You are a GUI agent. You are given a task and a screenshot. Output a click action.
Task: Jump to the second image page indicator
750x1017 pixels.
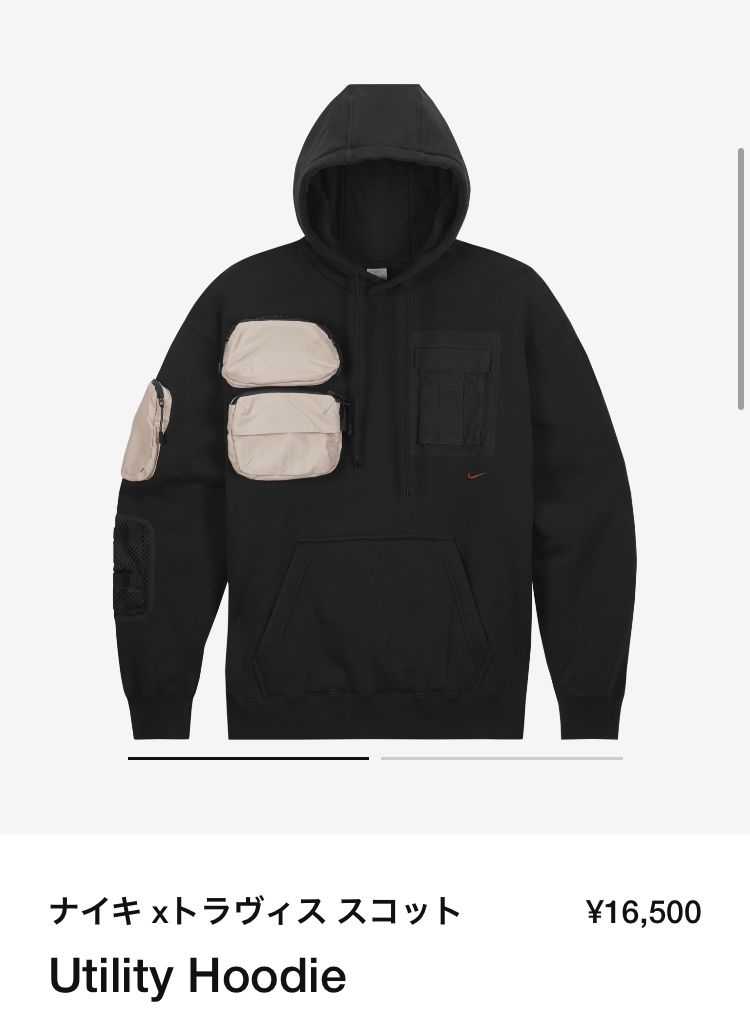pos(501,758)
